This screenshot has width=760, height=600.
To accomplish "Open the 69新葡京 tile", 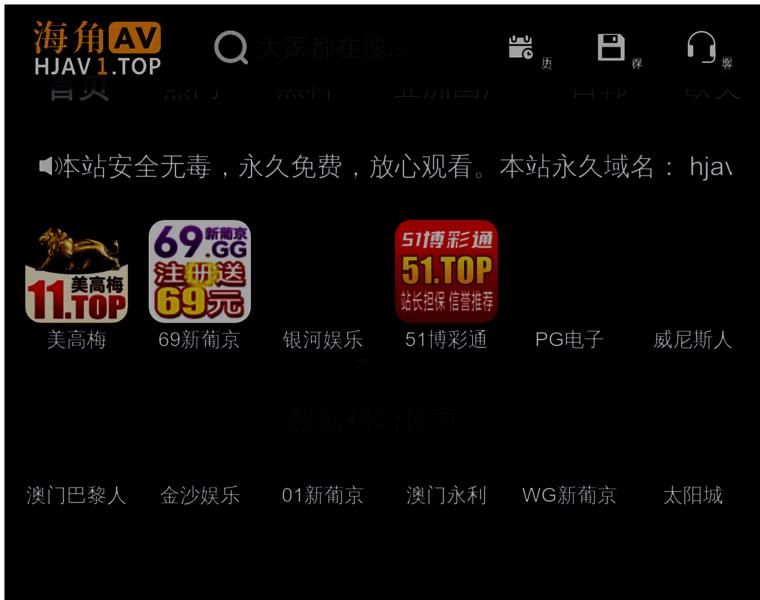I will [x=199, y=272].
